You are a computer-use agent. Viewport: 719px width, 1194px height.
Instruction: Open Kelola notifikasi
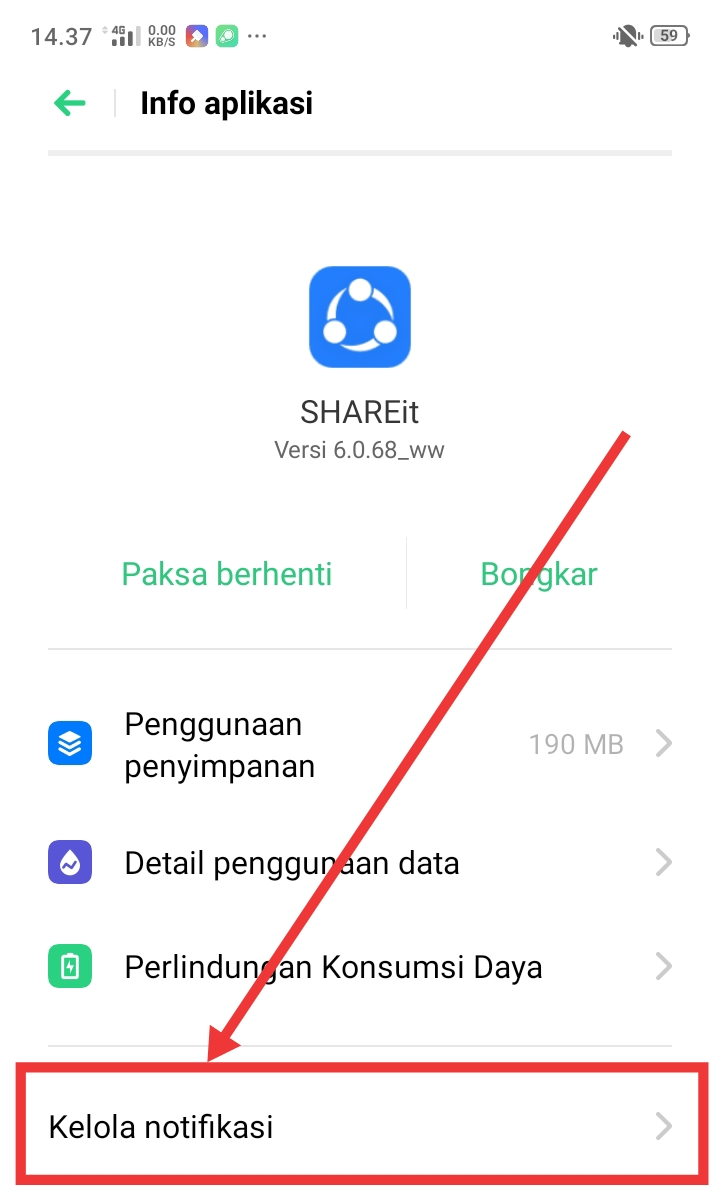tap(359, 1127)
